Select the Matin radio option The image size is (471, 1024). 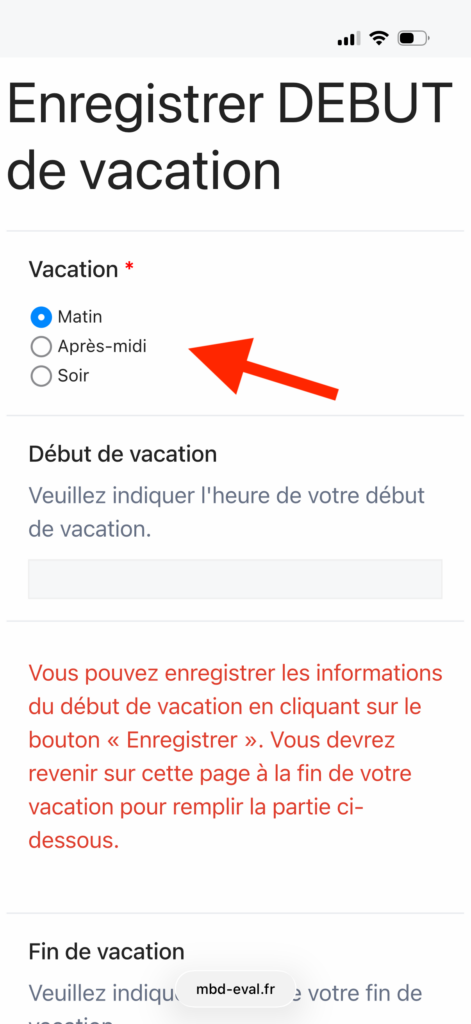point(41,317)
